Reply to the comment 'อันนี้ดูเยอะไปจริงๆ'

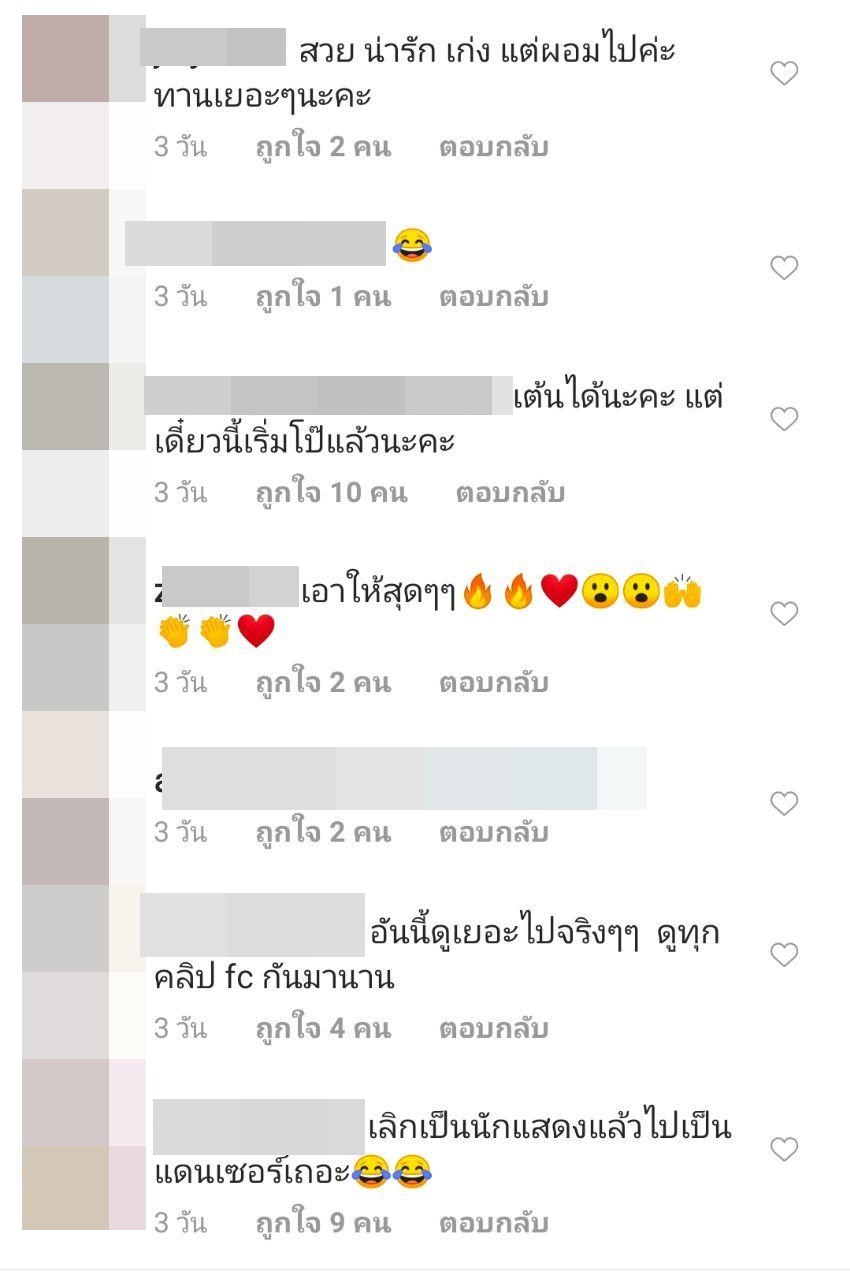click(x=493, y=1028)
